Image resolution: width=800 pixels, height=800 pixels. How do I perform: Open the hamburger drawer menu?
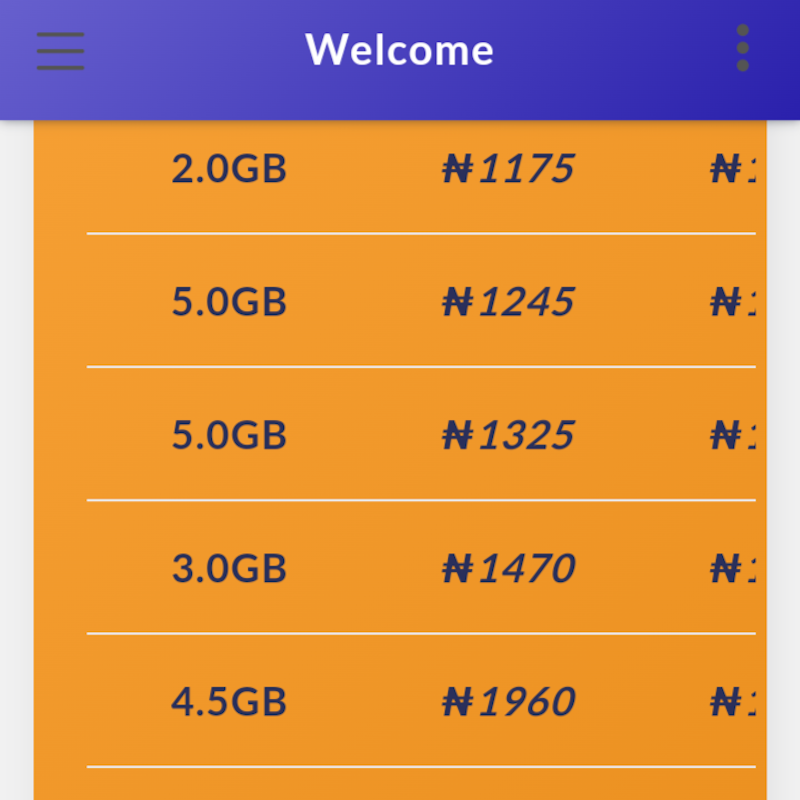click(60, 51)
